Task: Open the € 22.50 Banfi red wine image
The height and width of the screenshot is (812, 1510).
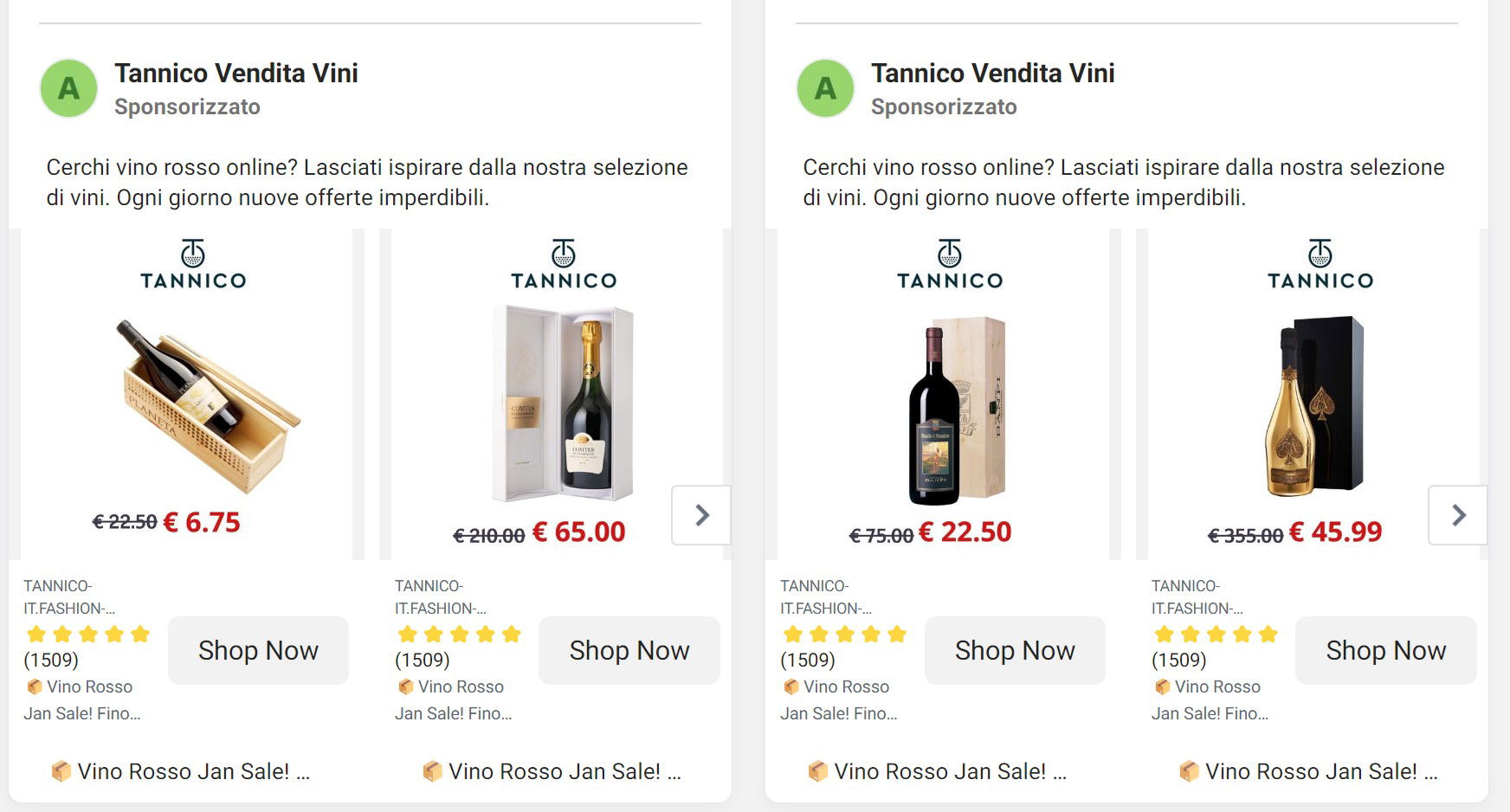Action: click(951, 410)
